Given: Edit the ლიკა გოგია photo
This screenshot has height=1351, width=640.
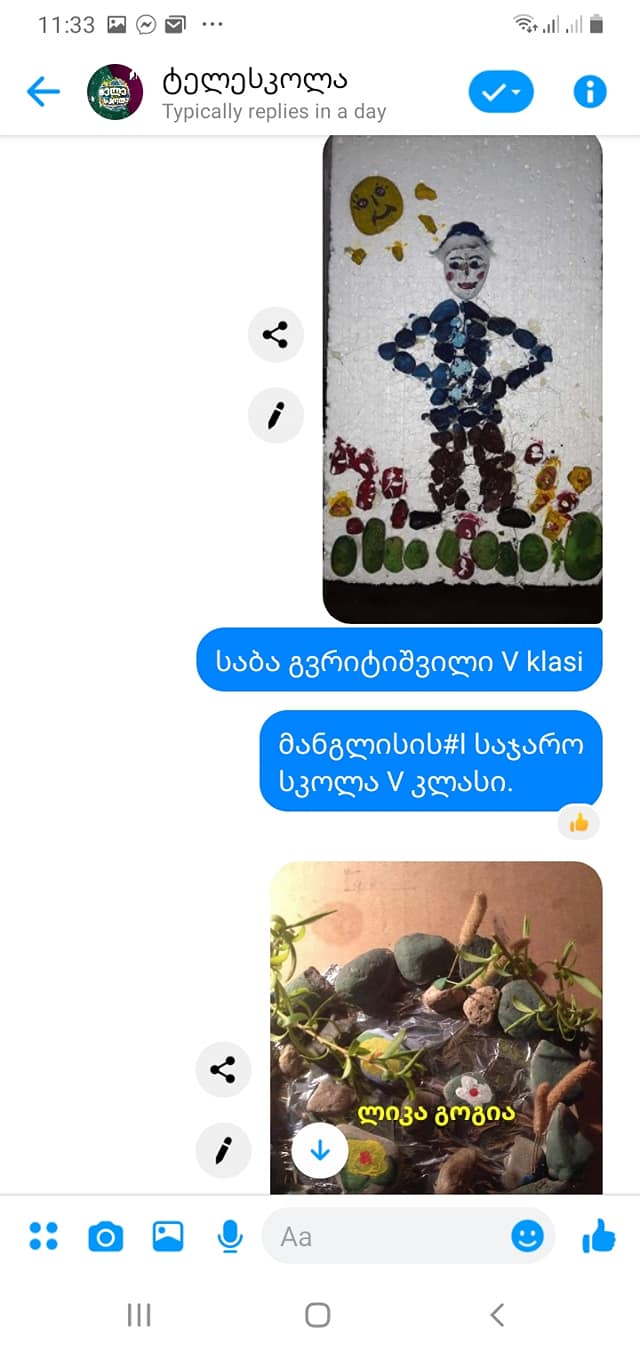Looking at the screenshot, I should 223,1150.
